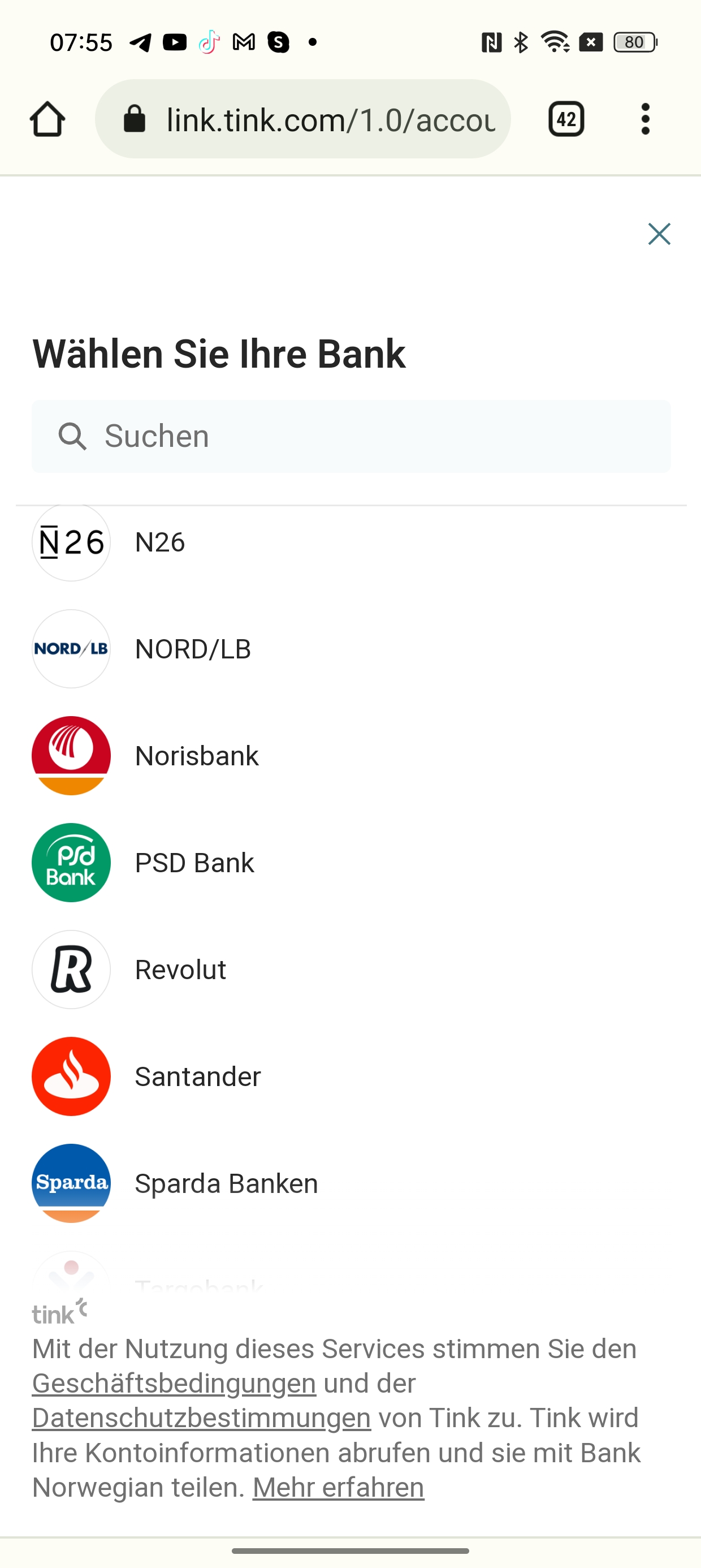The width and height of the screenshot is (701, 1568).
Task: Open the browser overflow menu
Action: tap(646, 119)
